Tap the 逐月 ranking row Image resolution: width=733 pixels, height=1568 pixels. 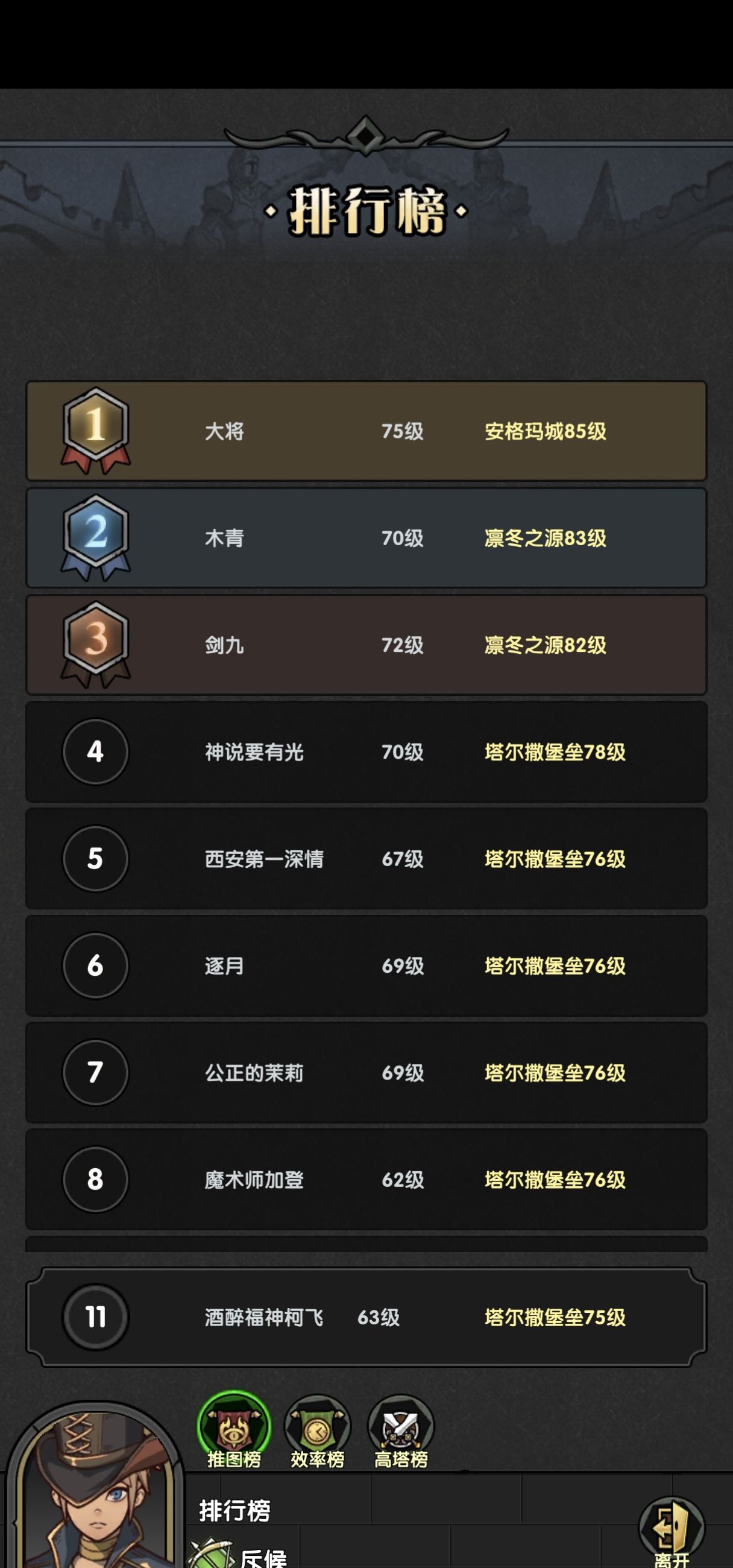[x=366, y=966]
